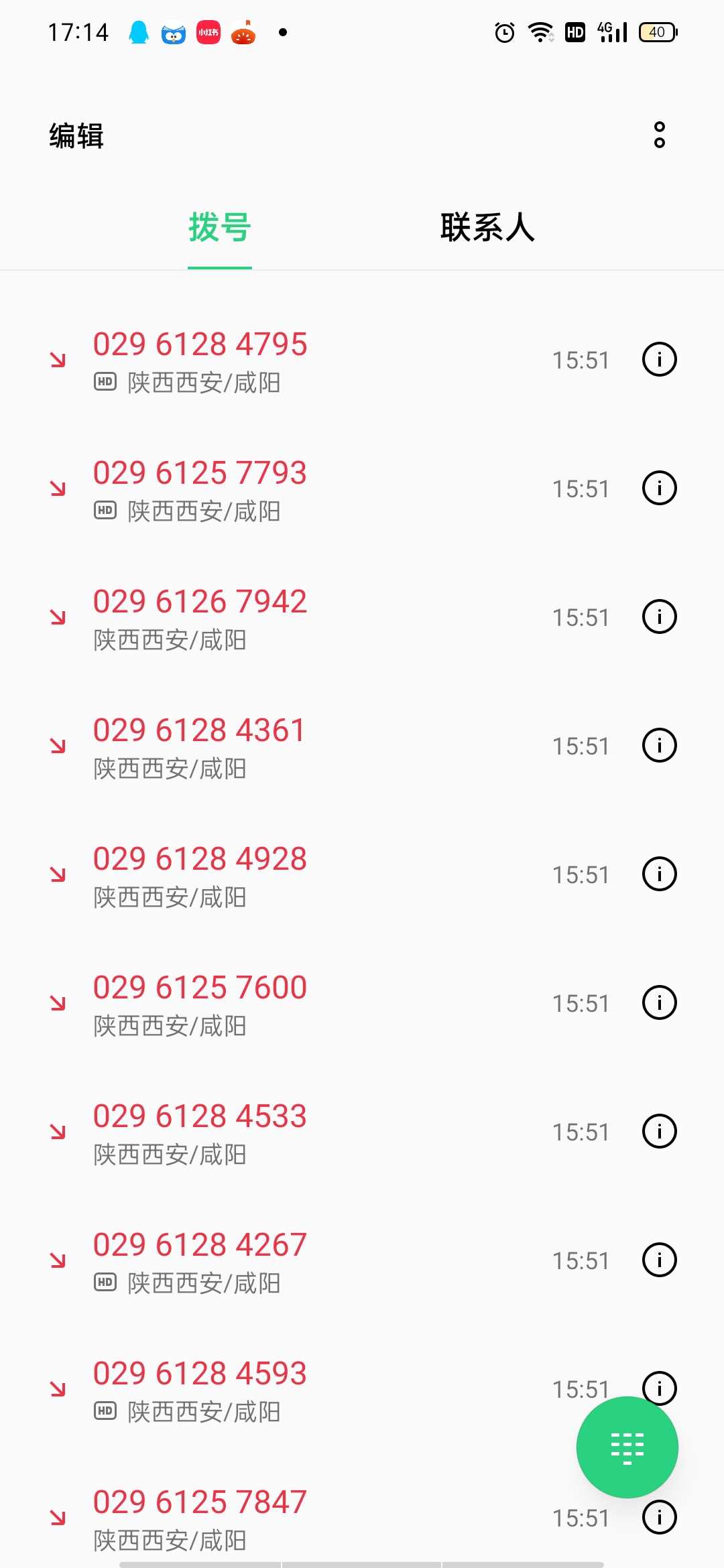The width and height of the screenshot is (724, 1568).
Task: Tap the 编辑 edit button
Action: tap(76, 136)
